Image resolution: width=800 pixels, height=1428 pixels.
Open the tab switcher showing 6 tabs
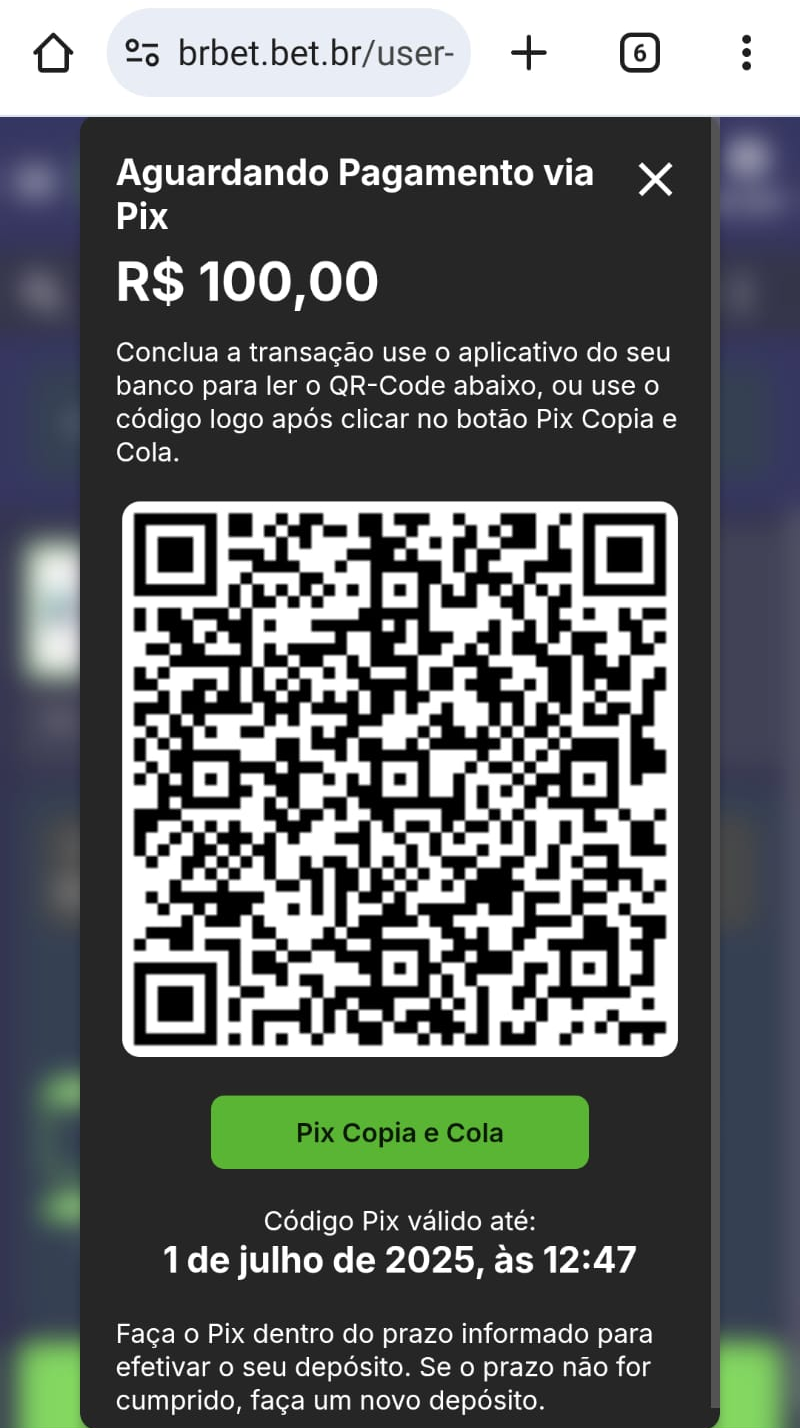(x=639, y=53)
